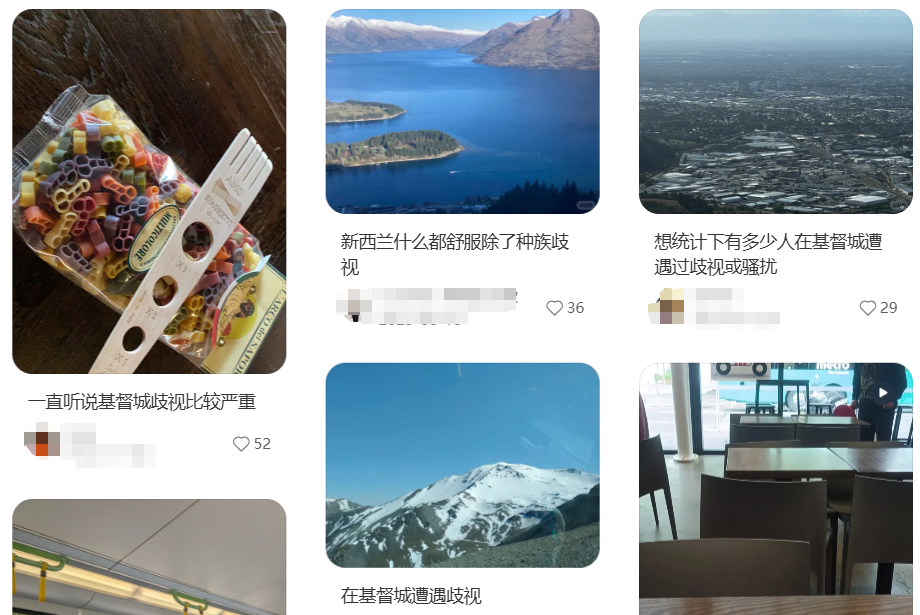The height and width of the screenshot is (615, 920).
Task: Open the lake photo post 新西兰什么都舒服
Action: [462, 111]
